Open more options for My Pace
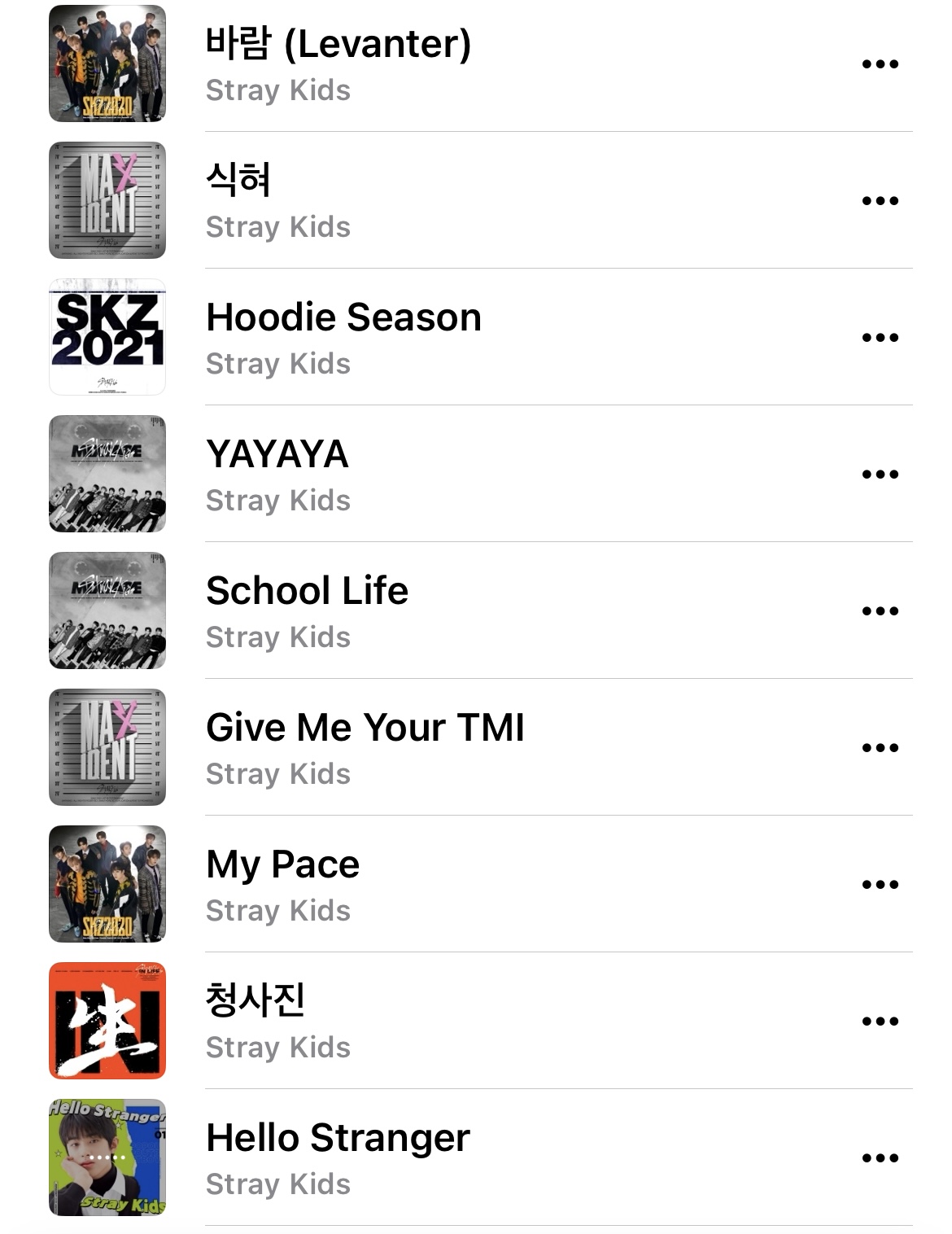This screenshot has width=952, height=1234. (880, 885)
